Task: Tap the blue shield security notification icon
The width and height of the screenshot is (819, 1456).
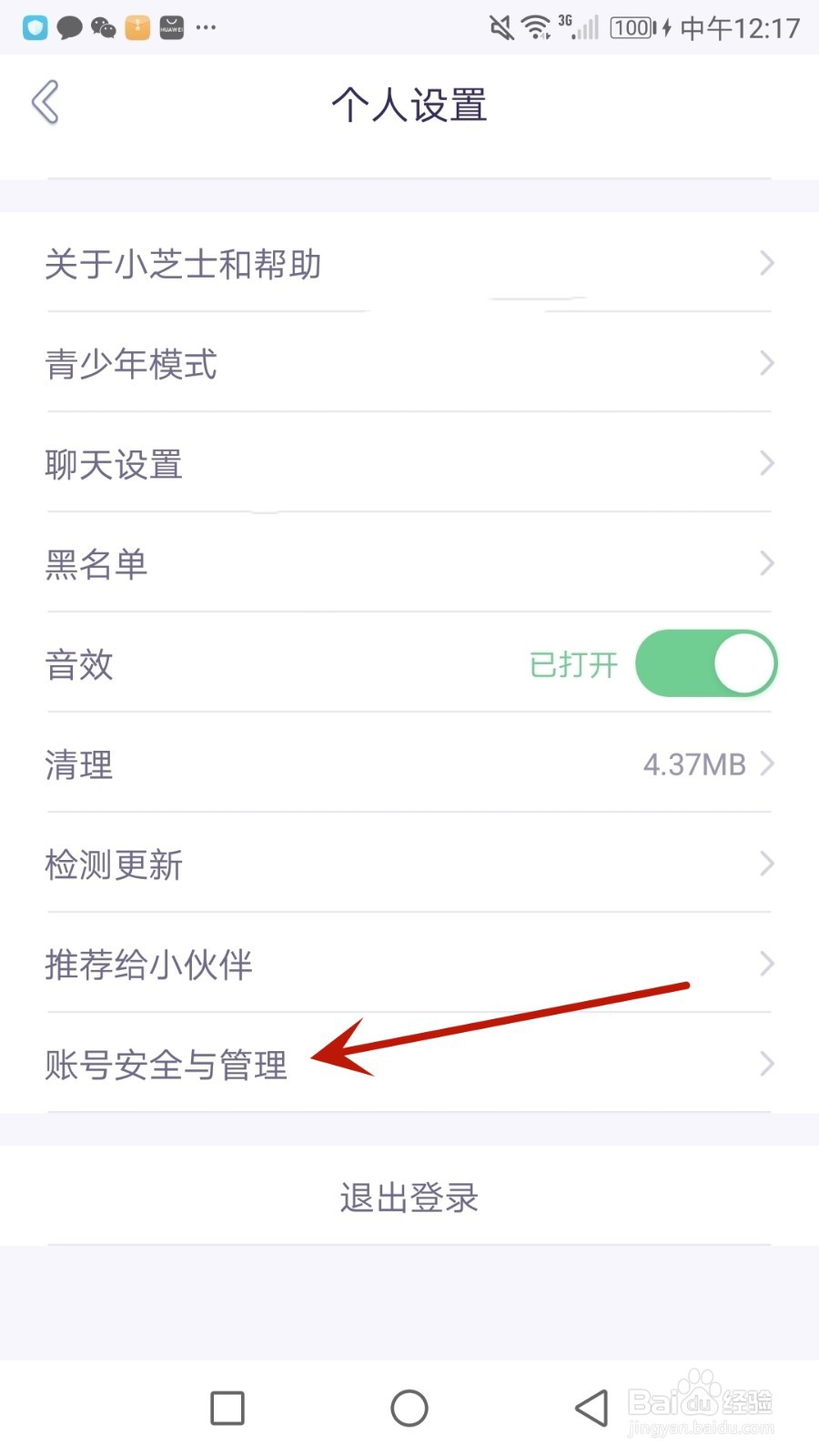Action: point(34,27)
